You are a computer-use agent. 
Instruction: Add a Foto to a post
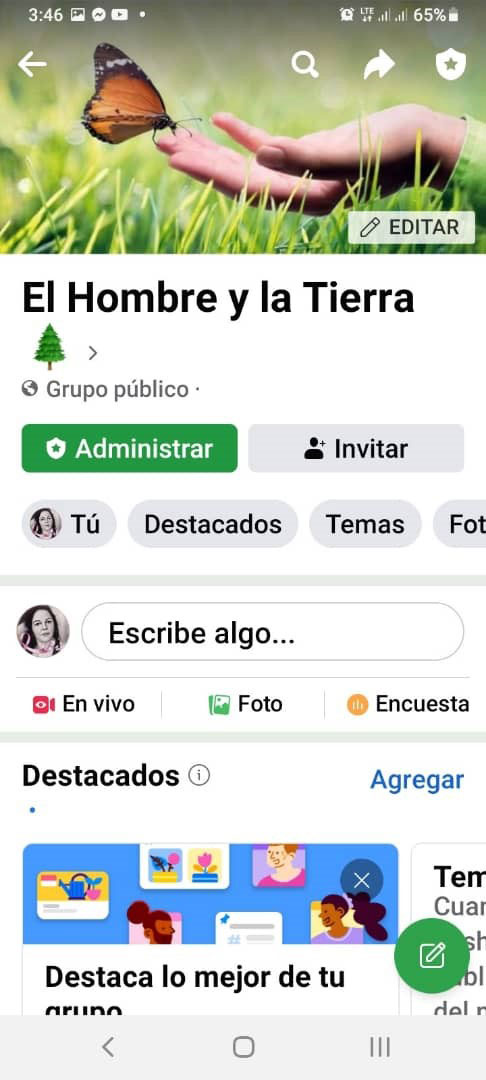(245, 704)
